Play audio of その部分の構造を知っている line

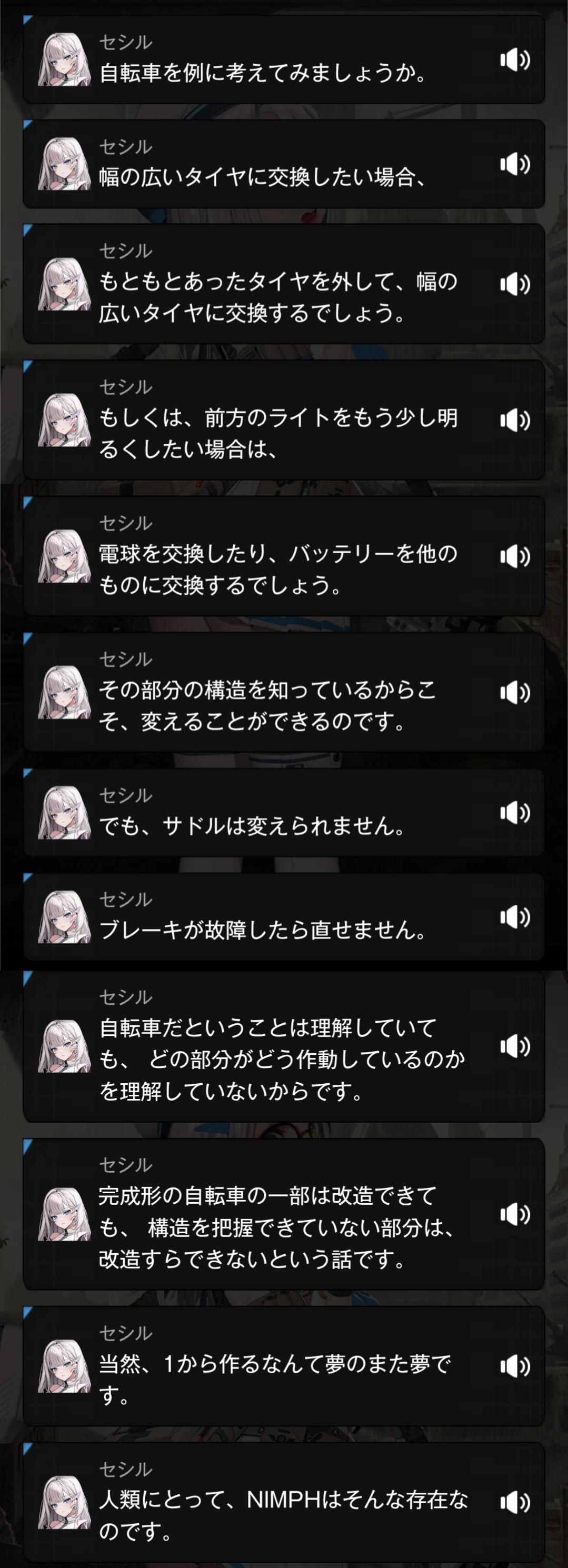point(514,693)
